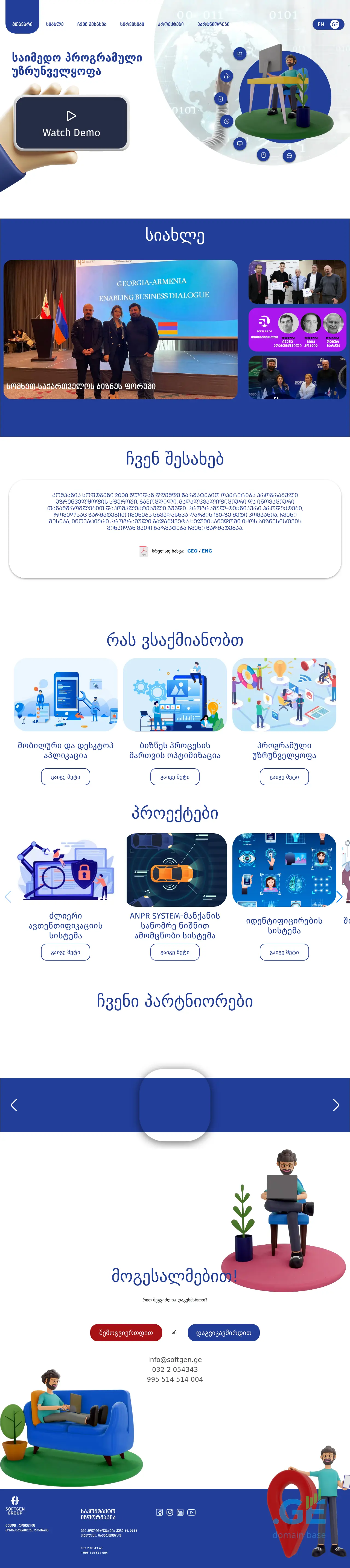Open the პარტნიორები nav item

213,24
